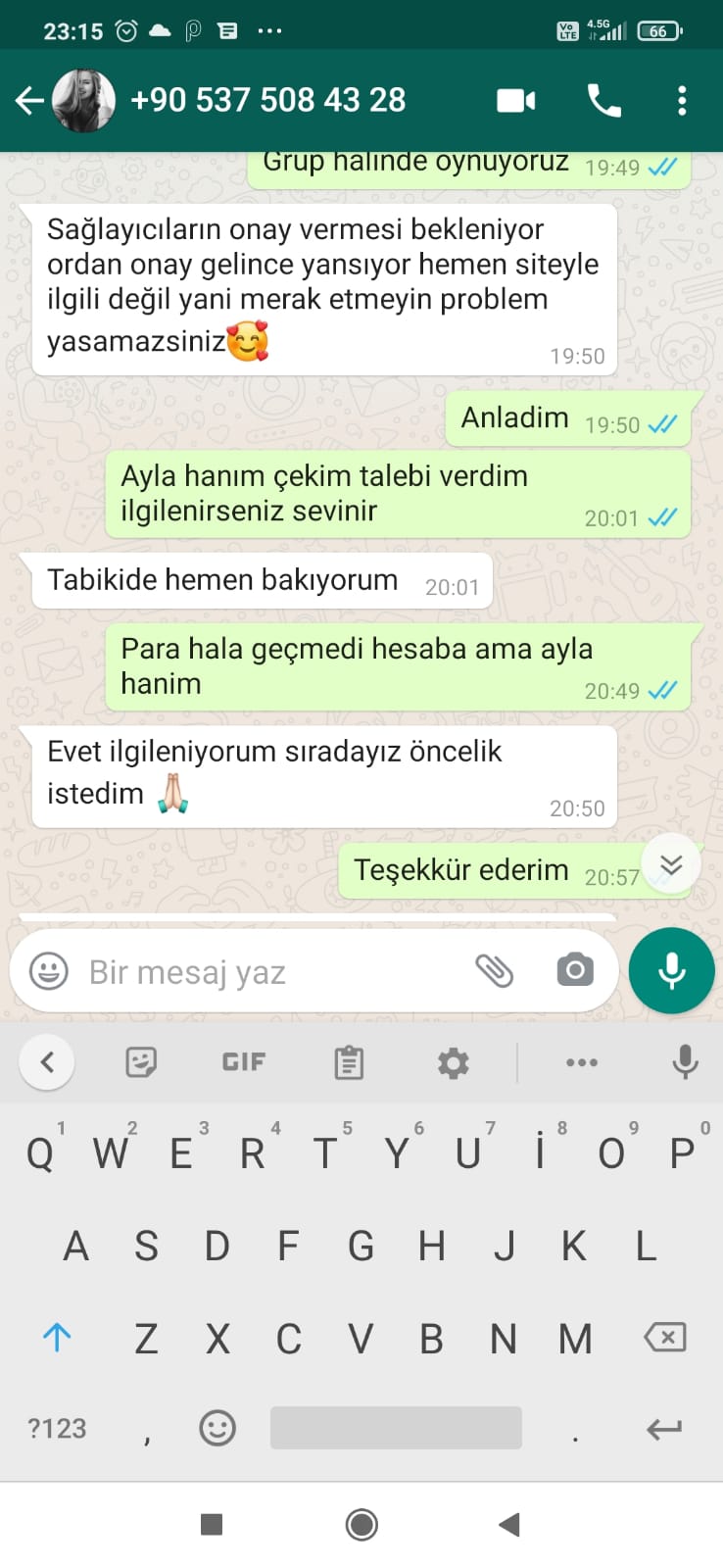Open the keyboard GIF panel
This screenshot has height=1568, width=723.
243,1062
